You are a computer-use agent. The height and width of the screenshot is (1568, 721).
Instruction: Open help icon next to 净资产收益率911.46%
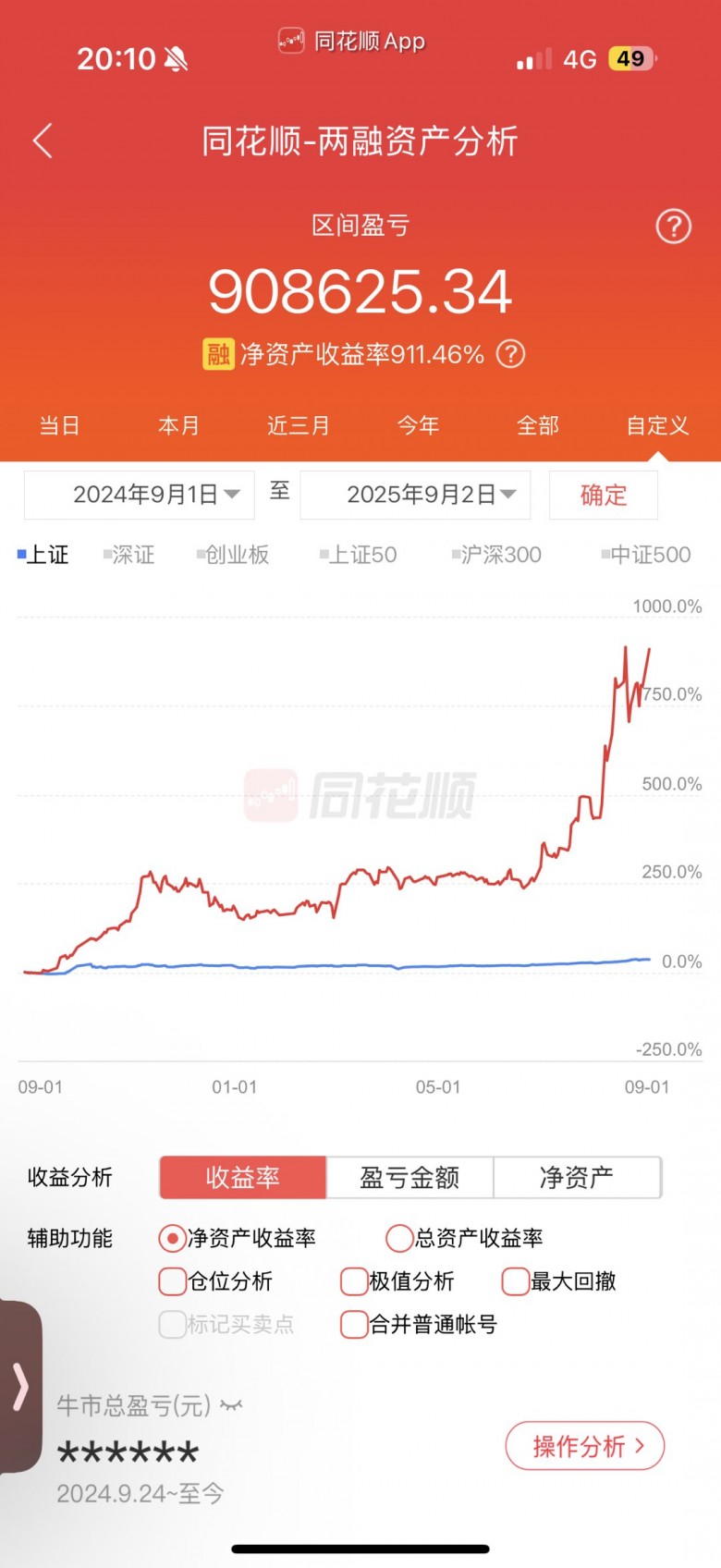coord(510,353)
